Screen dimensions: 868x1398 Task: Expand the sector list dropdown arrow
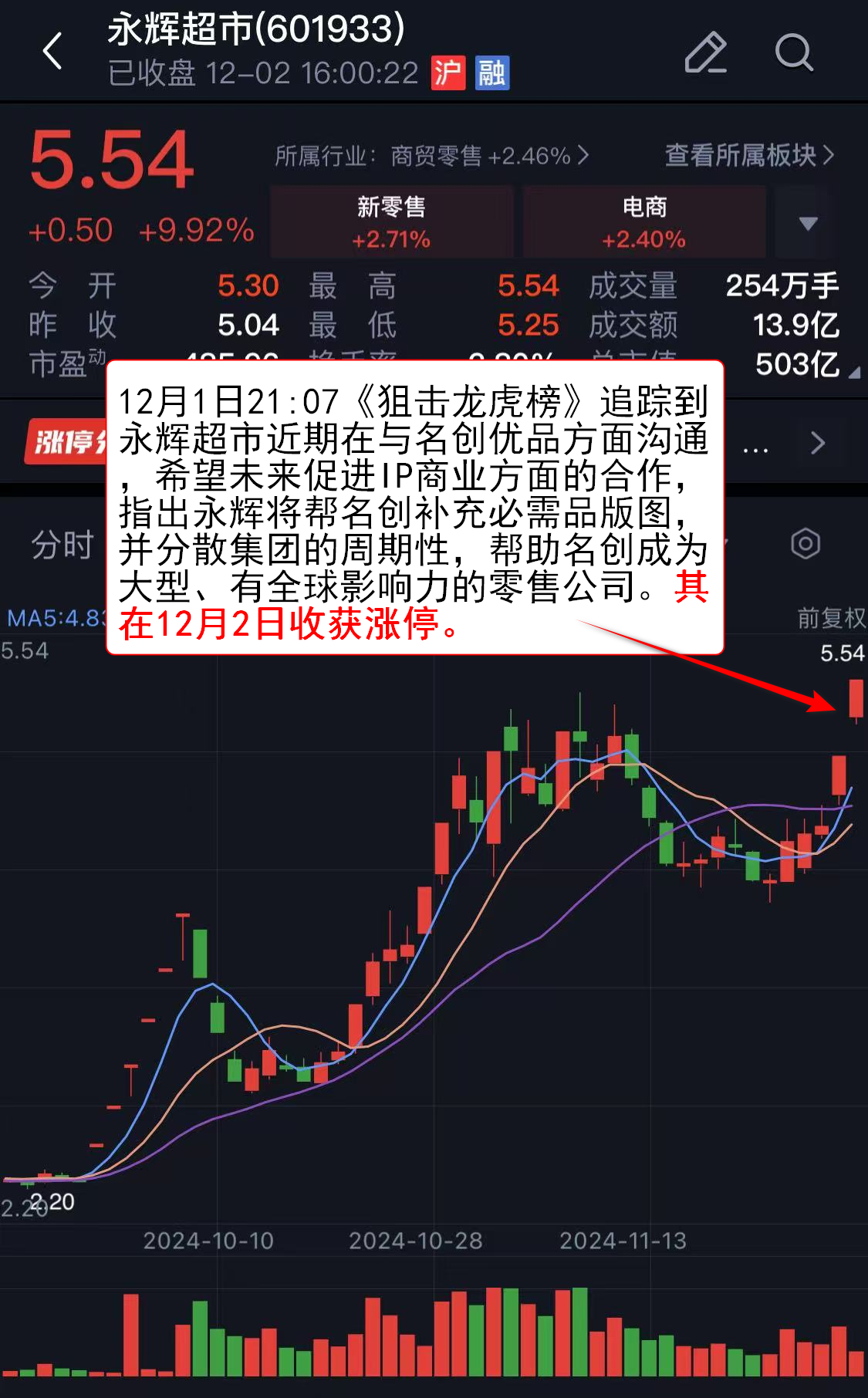click(x=808, y=223)
